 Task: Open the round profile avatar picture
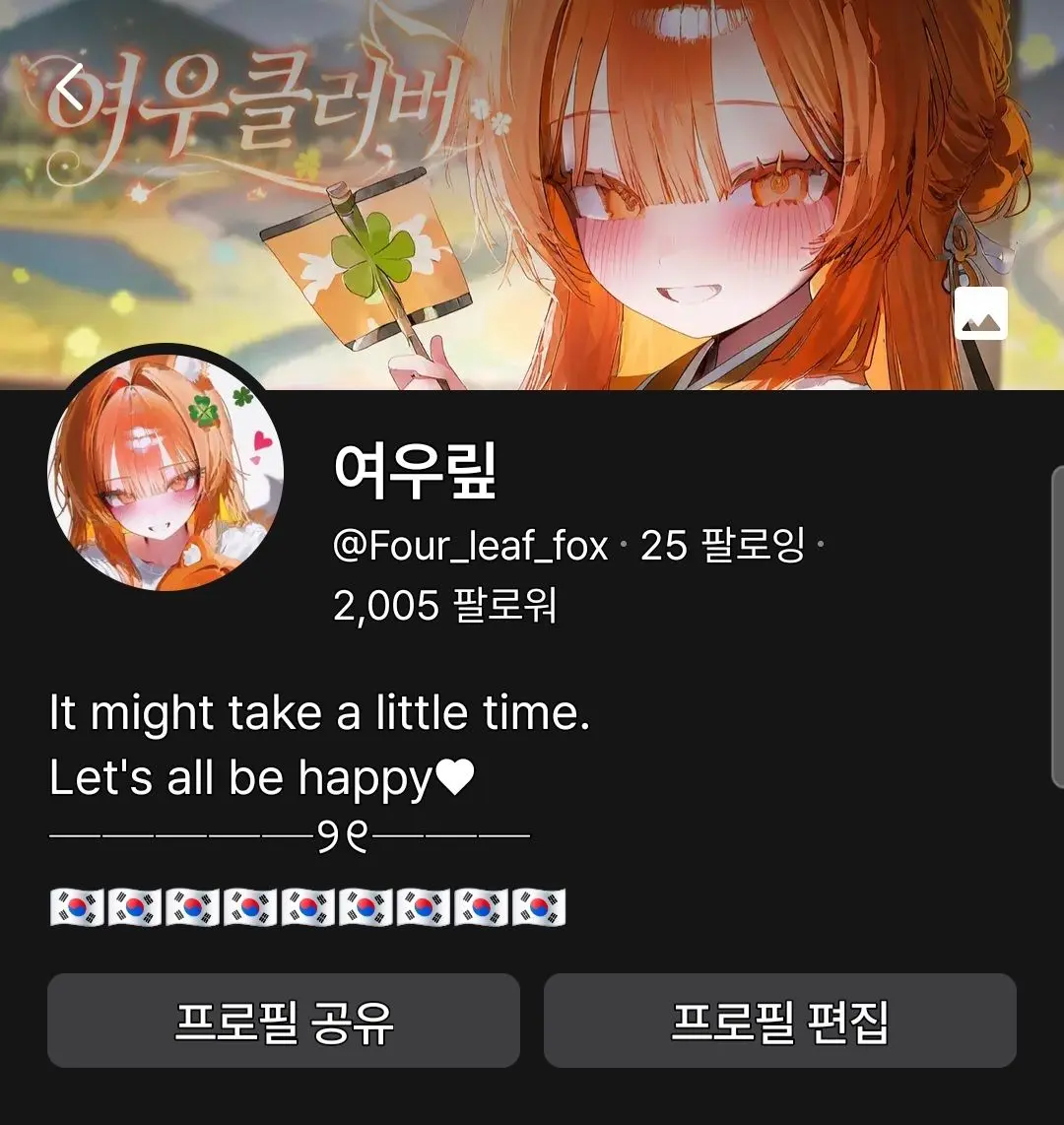[x=165, y=473]
